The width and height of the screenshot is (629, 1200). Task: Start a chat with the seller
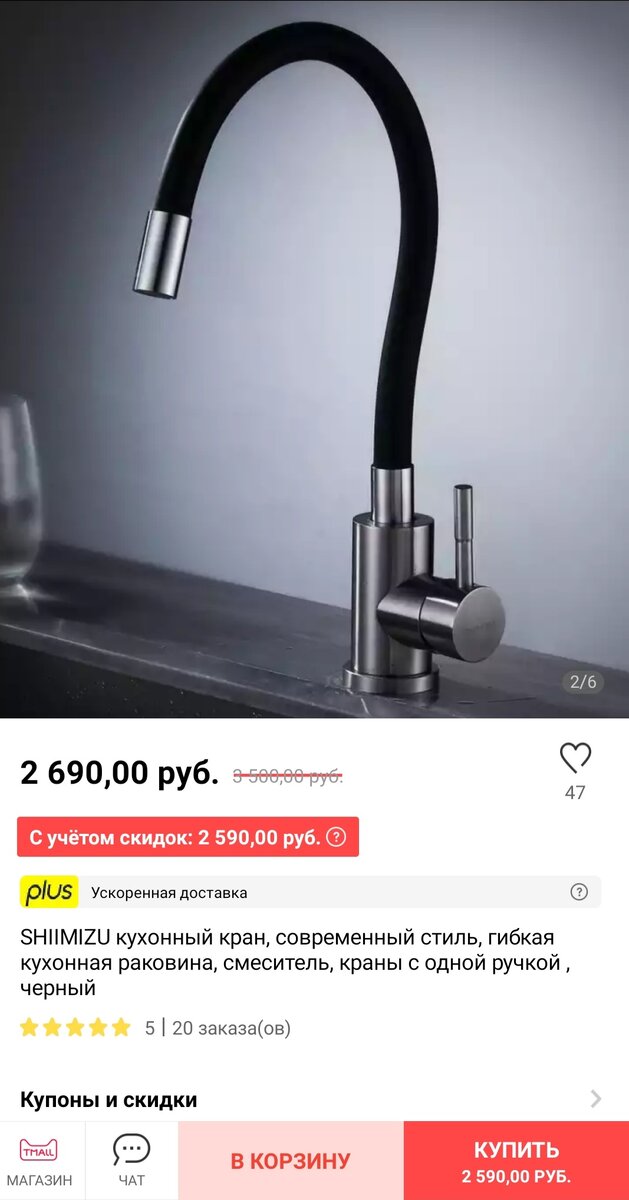pos(131,1161)
